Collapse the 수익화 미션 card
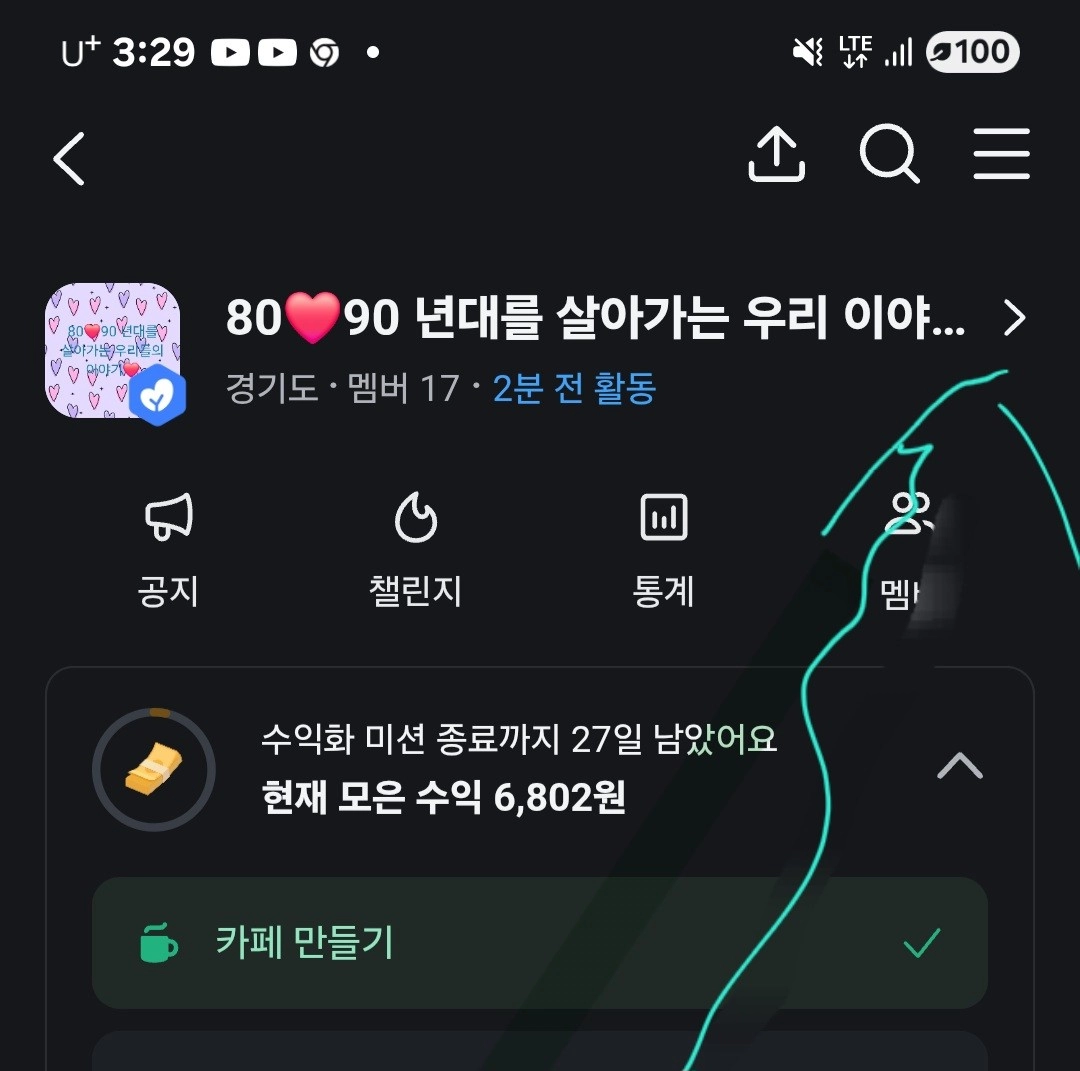The width and height of the screenshot is (1080, 1071). pyautogui.click(x=959, y=768)
